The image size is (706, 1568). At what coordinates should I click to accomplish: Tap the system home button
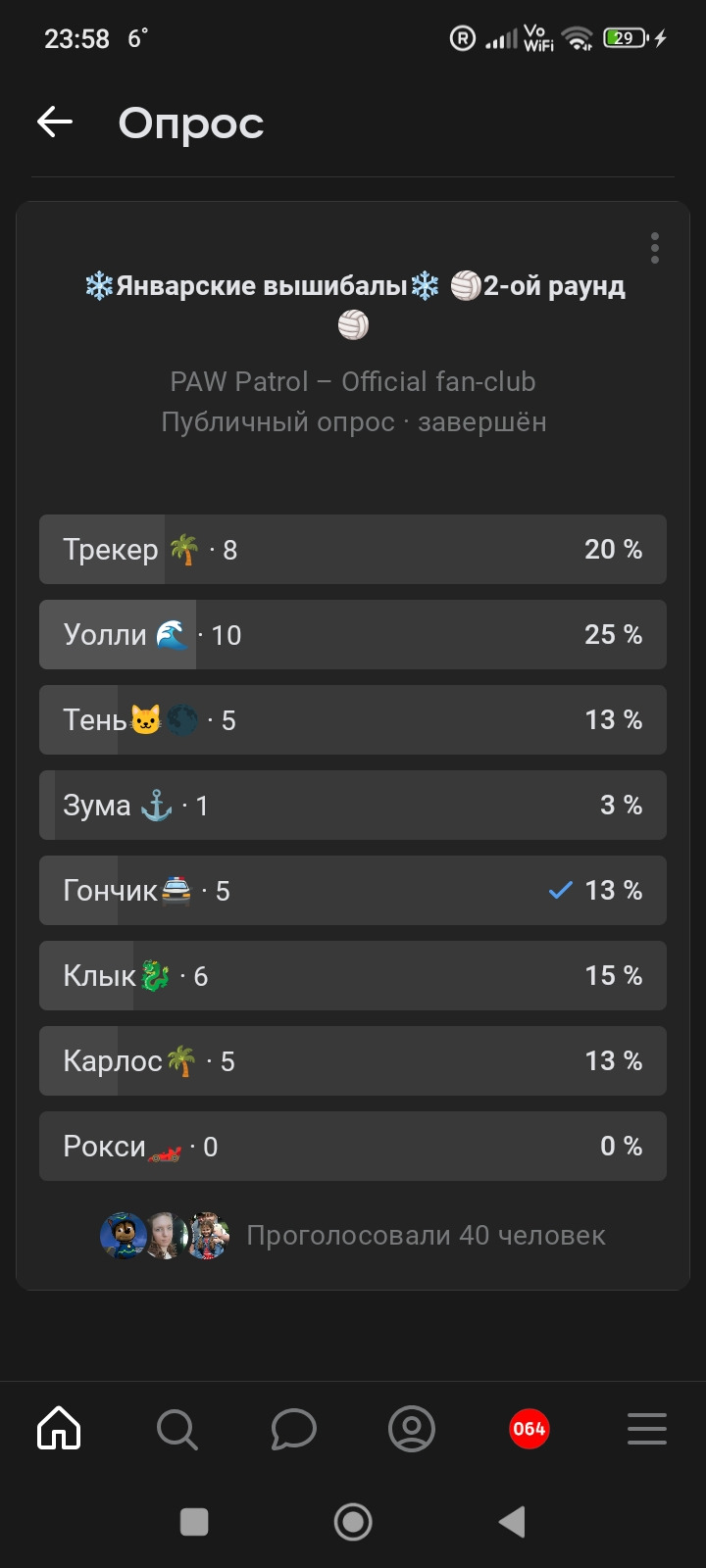point(353,1522)
